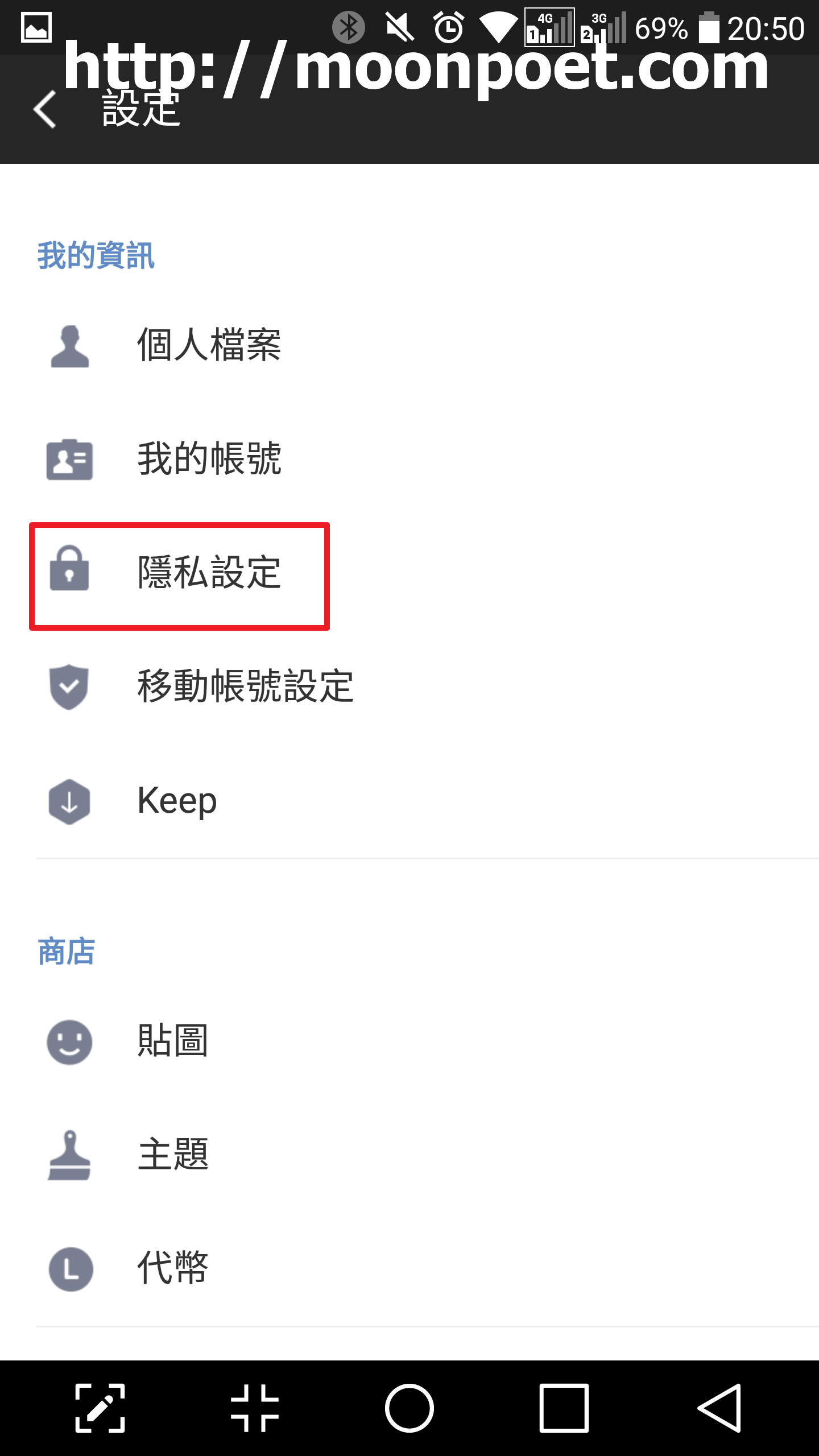The height and width of the screenshot is (1456, 819).
Task: Tap the screenshot edit capture icon
Action: point(100,1408)
